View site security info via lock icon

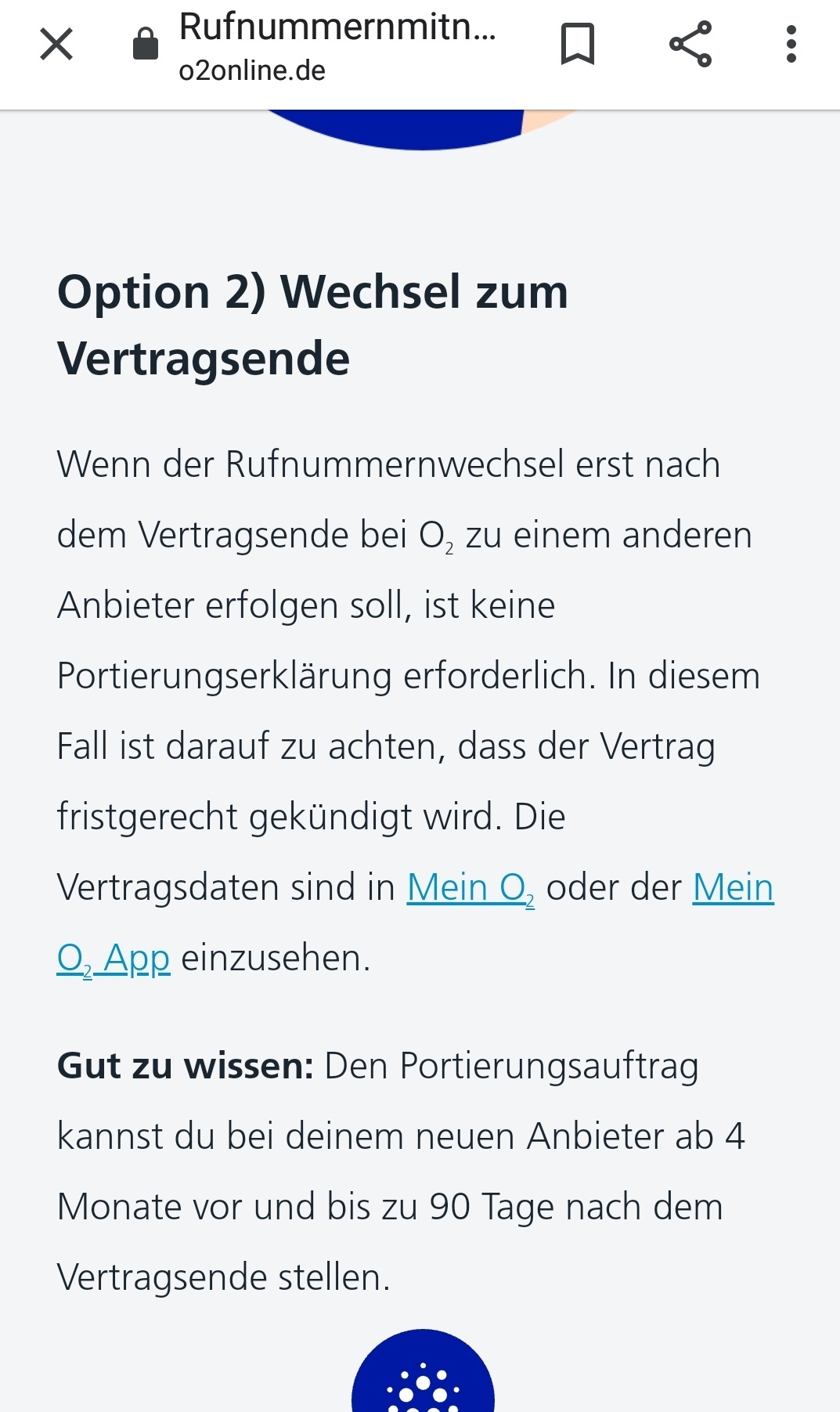click(x=146, y=44)
